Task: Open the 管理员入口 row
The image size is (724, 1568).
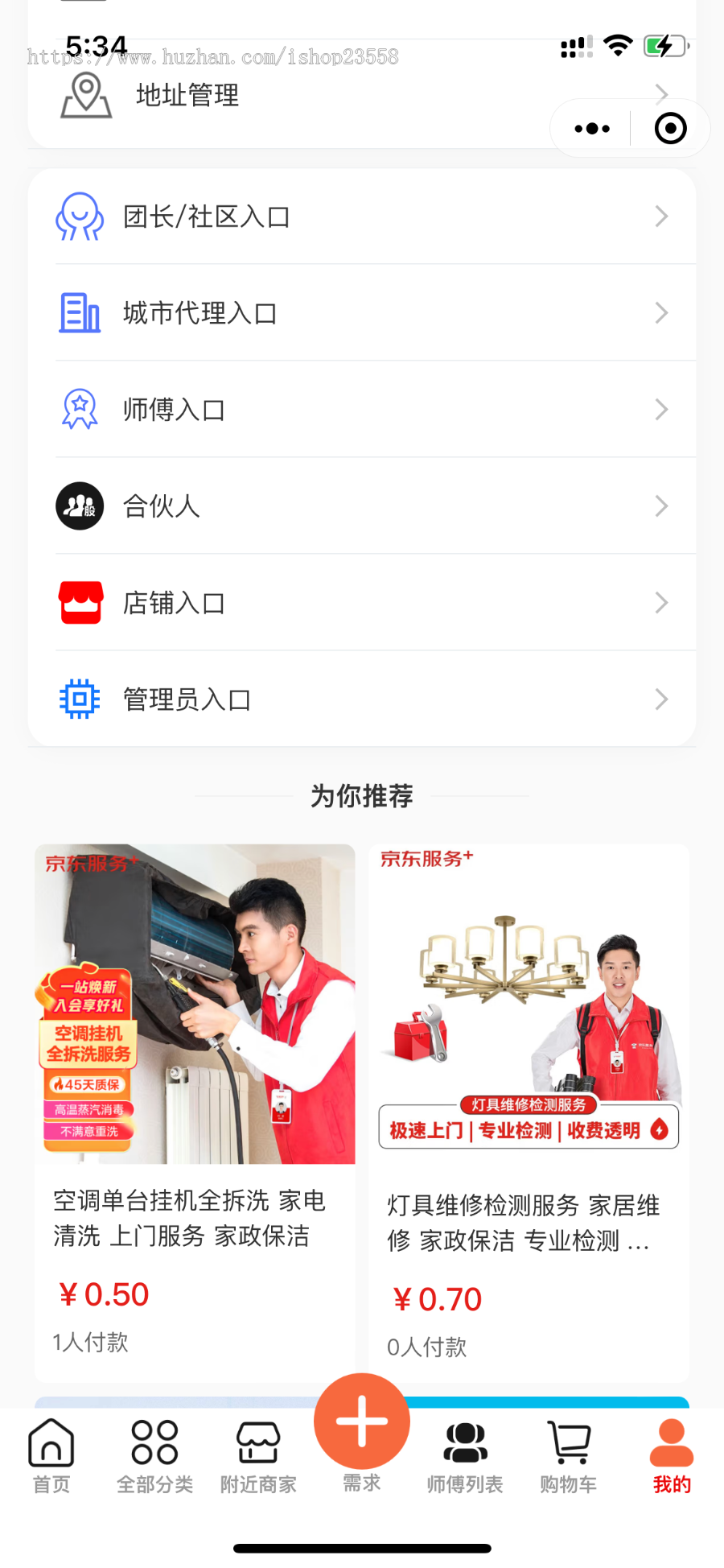Action: pyautogui.click(x=362, y=699)
